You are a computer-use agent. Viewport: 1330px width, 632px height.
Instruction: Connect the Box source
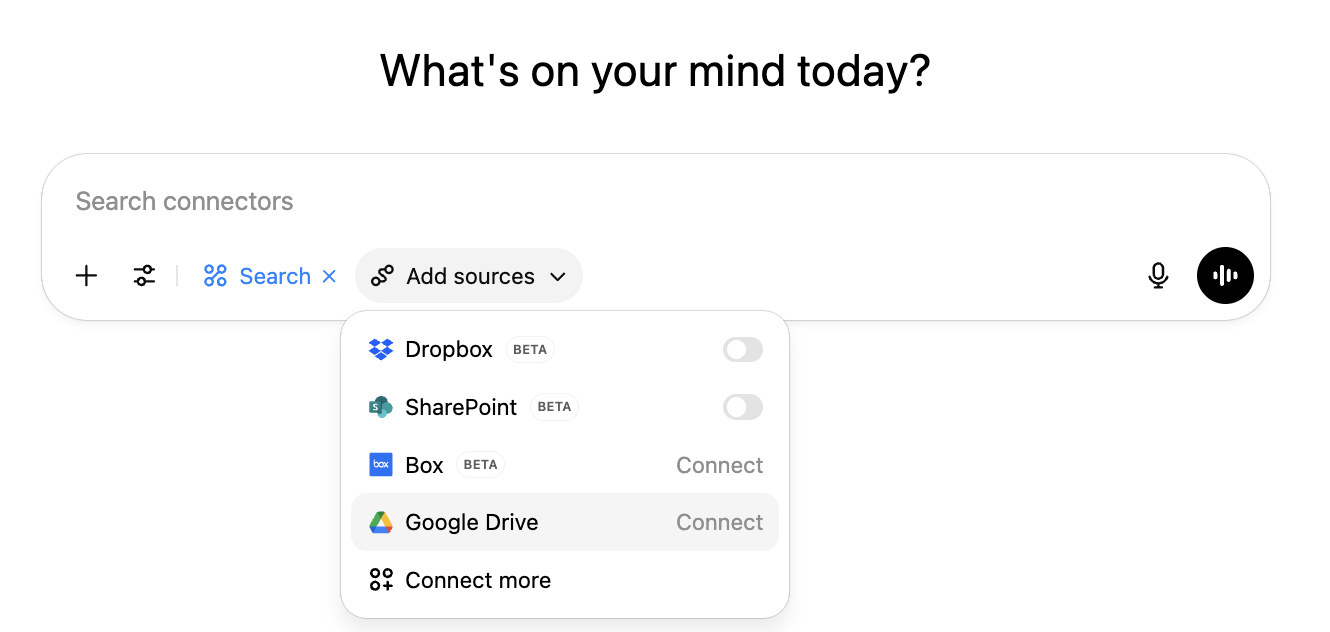coord(719,465)
